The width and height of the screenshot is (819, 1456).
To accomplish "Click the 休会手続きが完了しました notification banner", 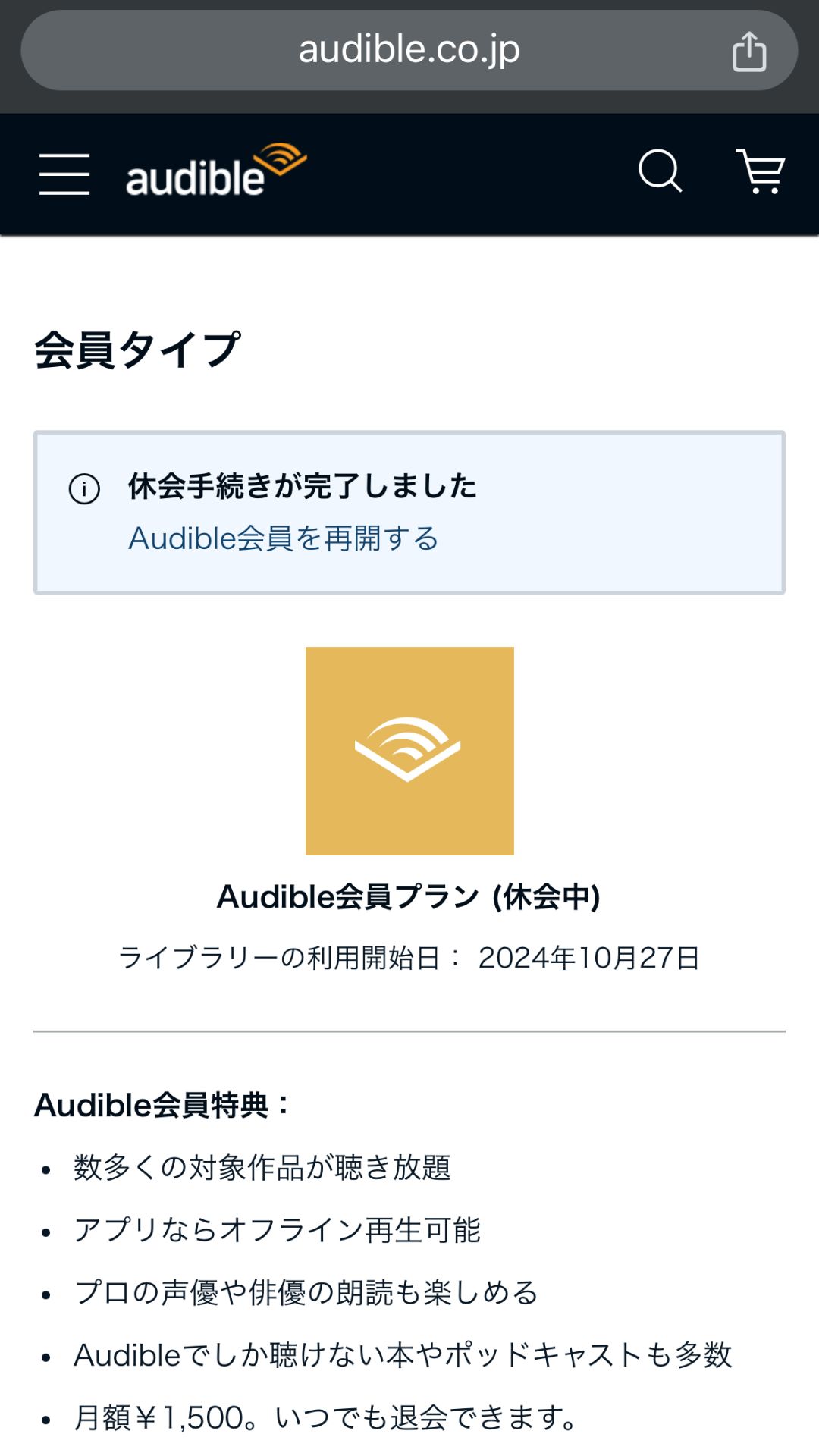I will pos(409,512).
